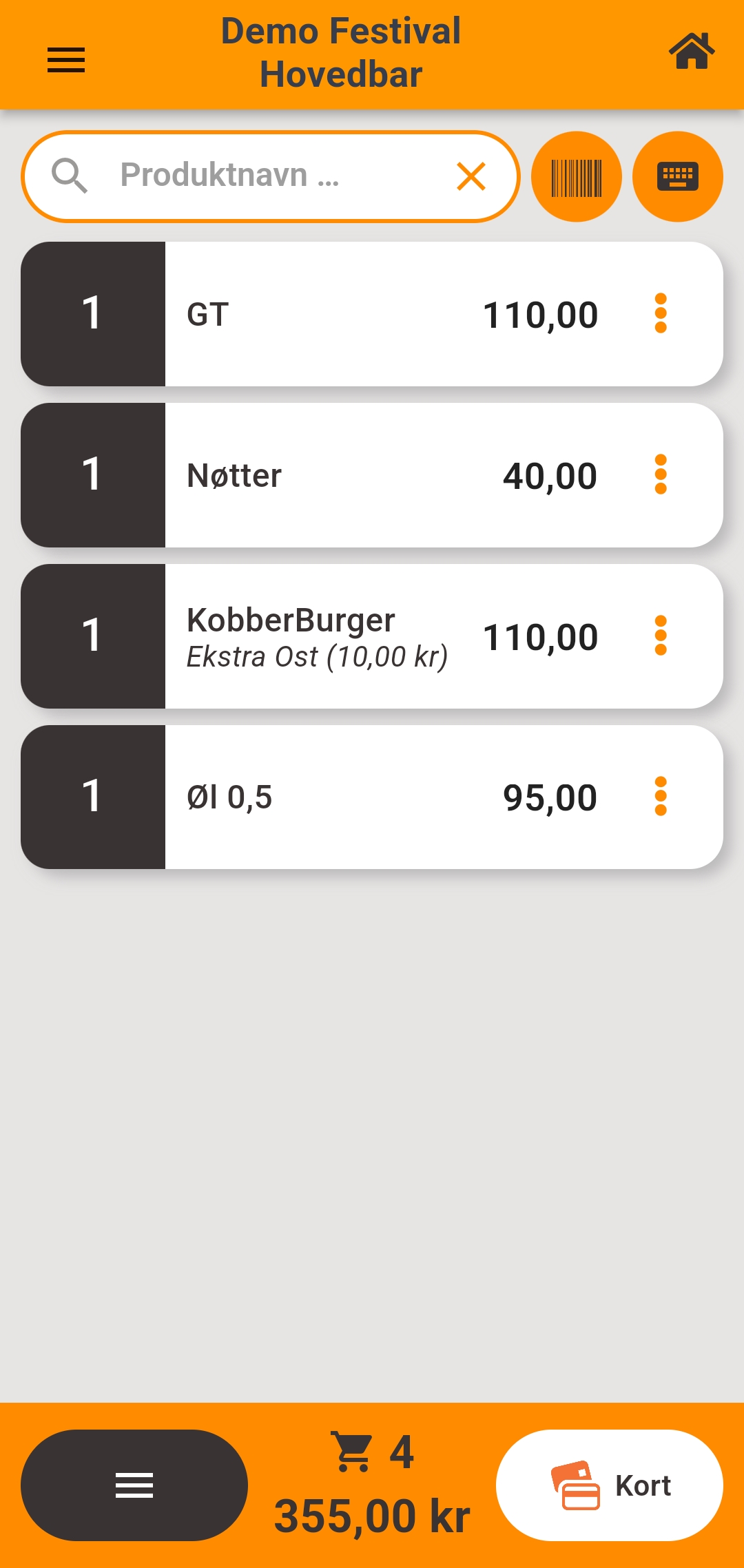
Task: Select the Nøtter order line
Action: coord(331,475)
